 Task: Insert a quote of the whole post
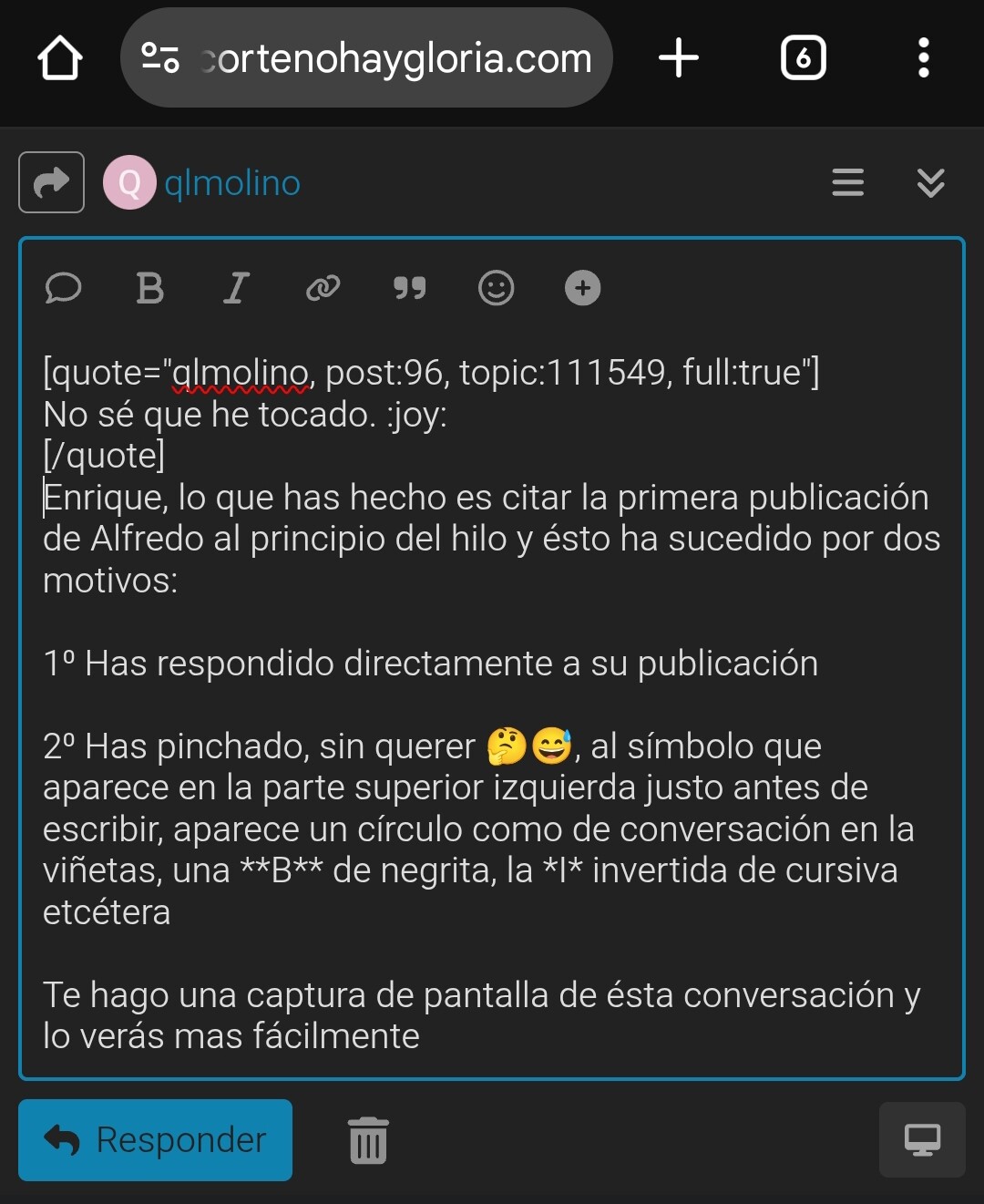(x=63, y=288)
